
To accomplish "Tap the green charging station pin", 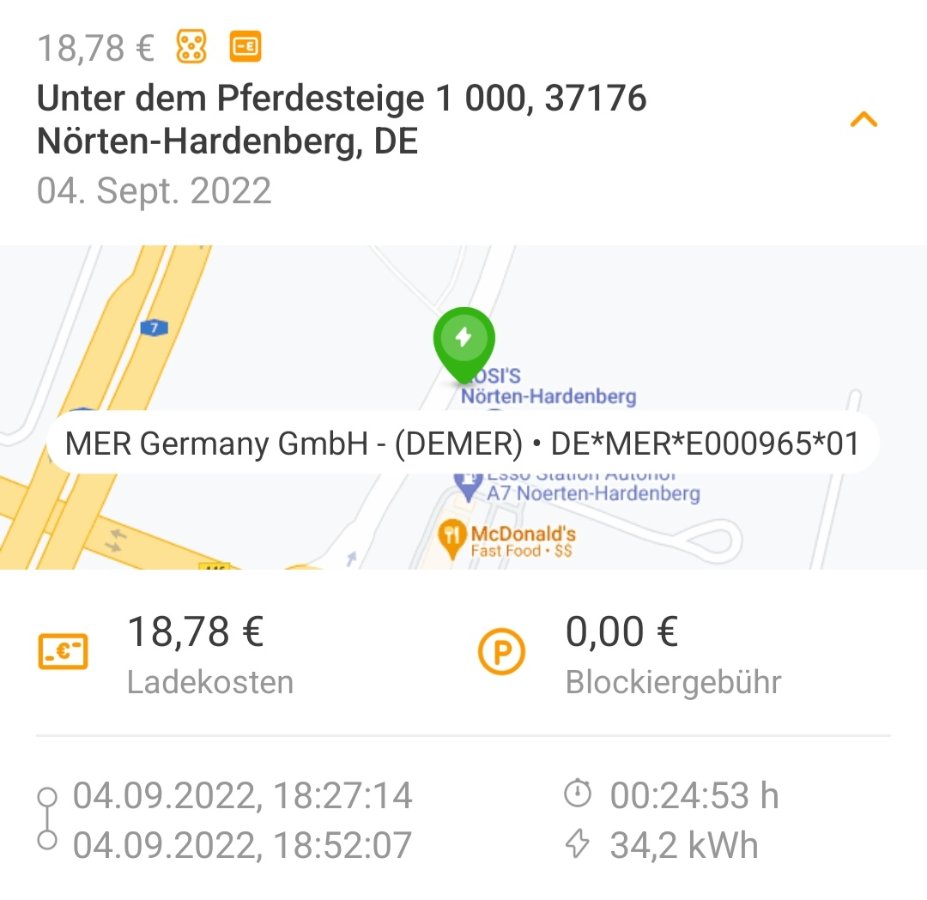I will coord(463,342).
